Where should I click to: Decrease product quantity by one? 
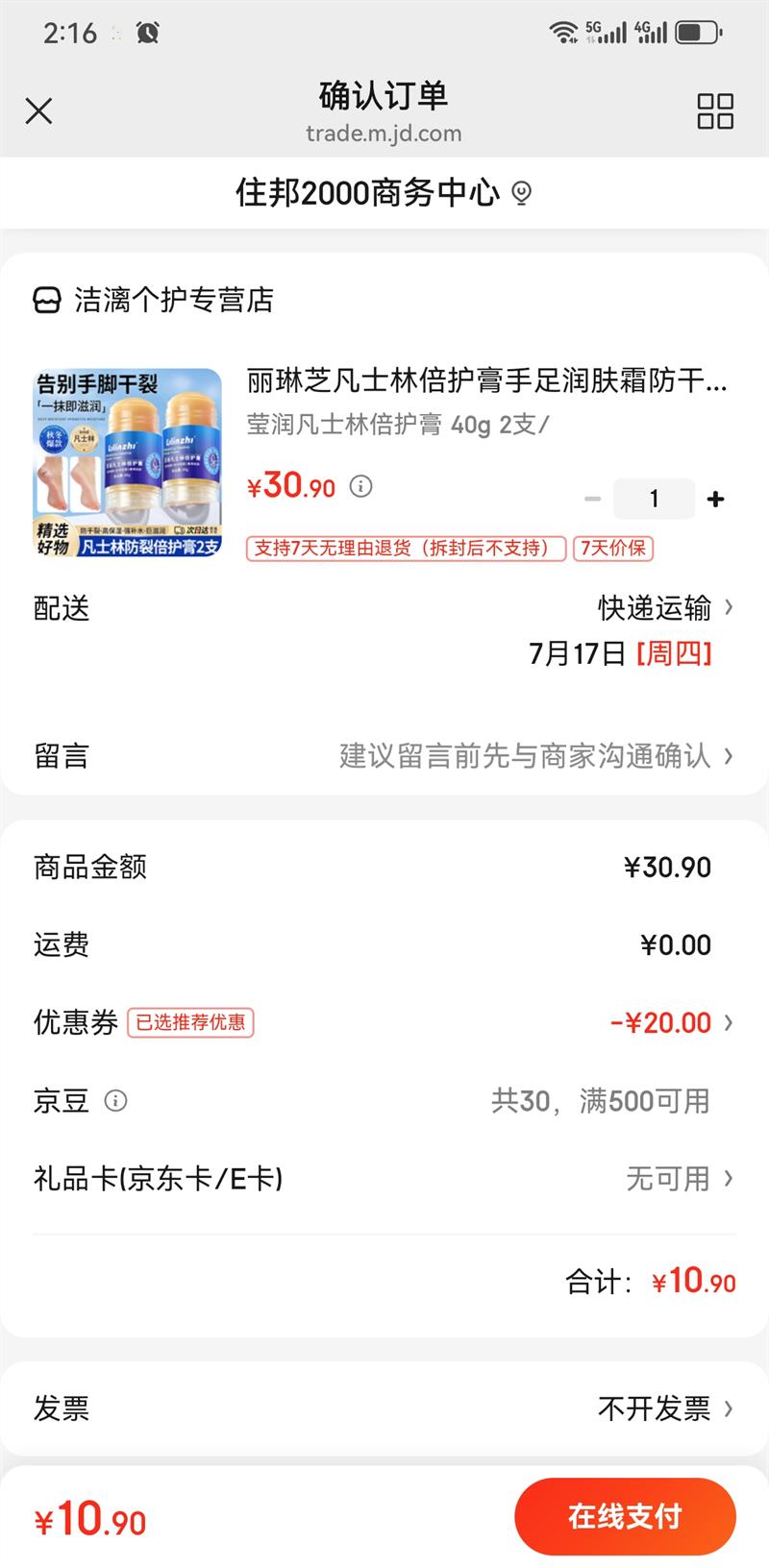click(x=592, y=499)
